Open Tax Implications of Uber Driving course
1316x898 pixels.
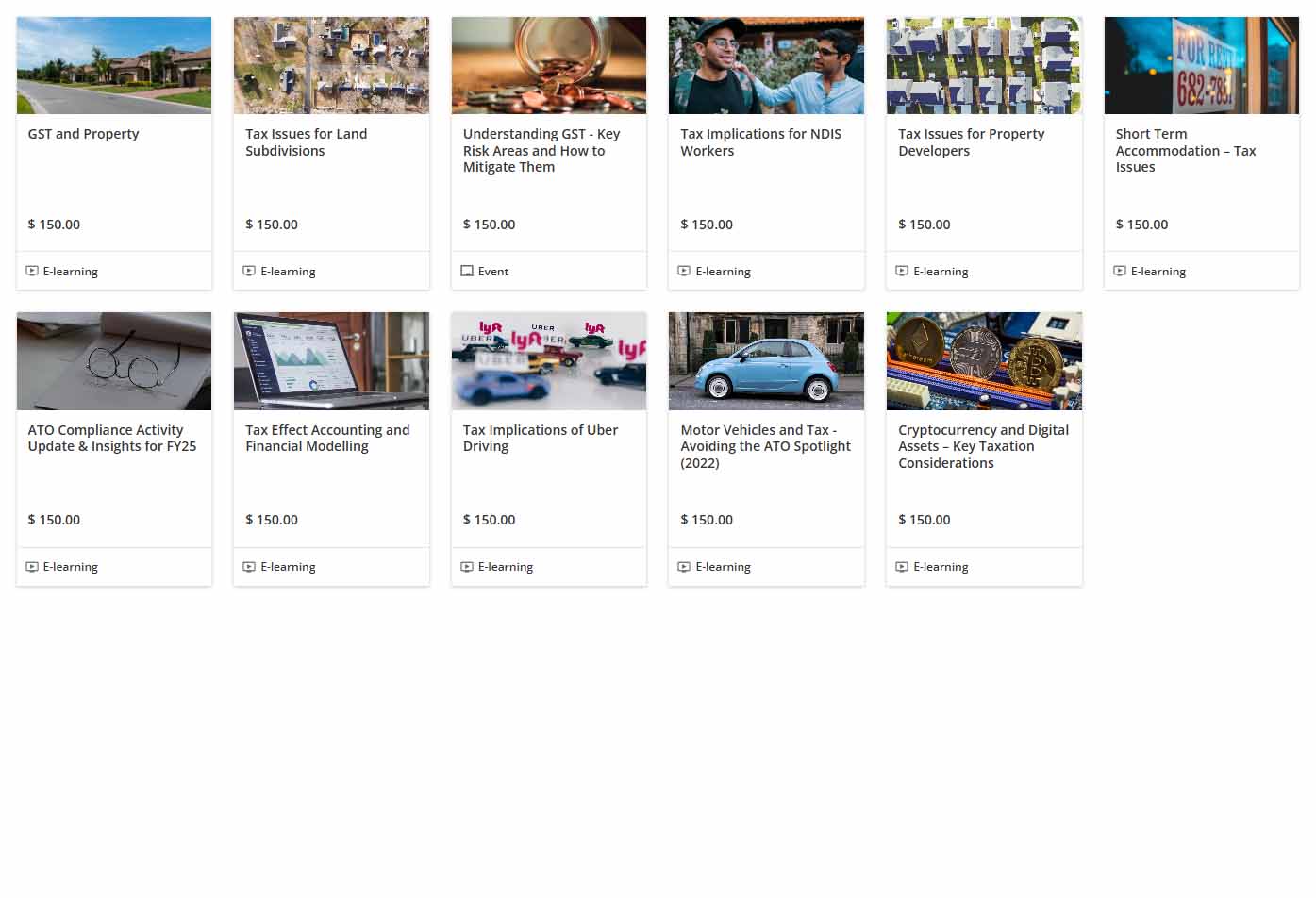point(541,438)
